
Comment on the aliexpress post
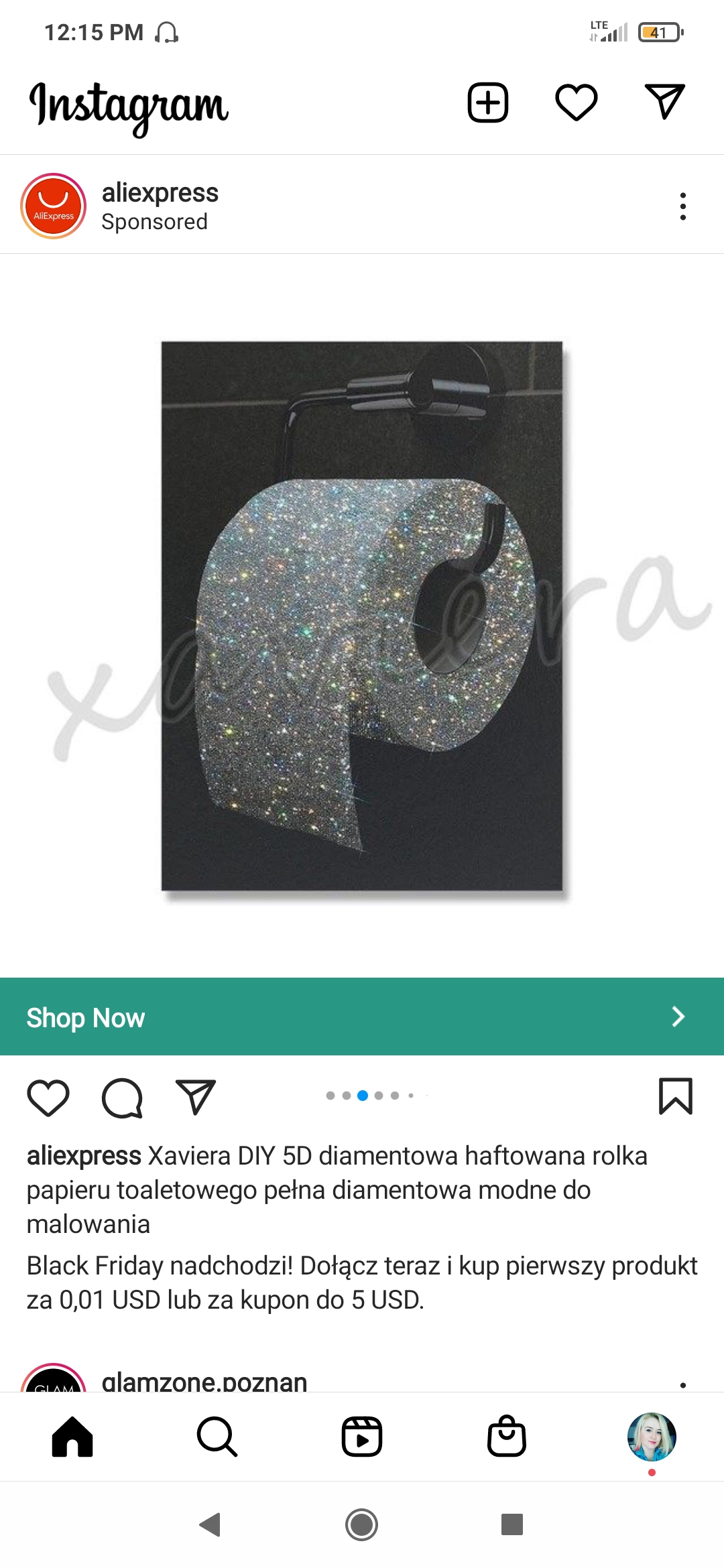pyautogui.click(x=122, y=1098)
